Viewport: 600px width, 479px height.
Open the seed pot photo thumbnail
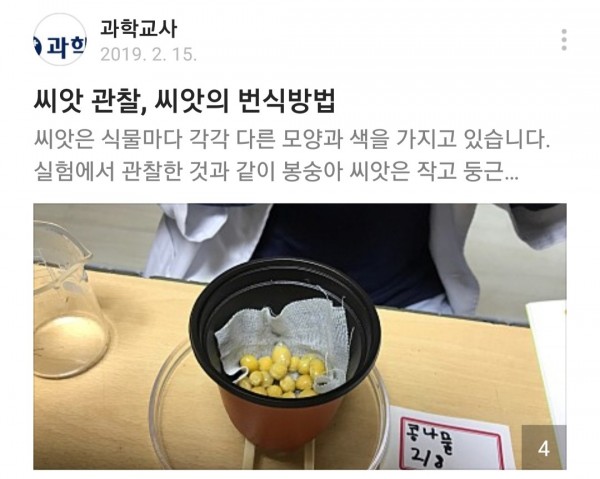[x=299, y=336]
